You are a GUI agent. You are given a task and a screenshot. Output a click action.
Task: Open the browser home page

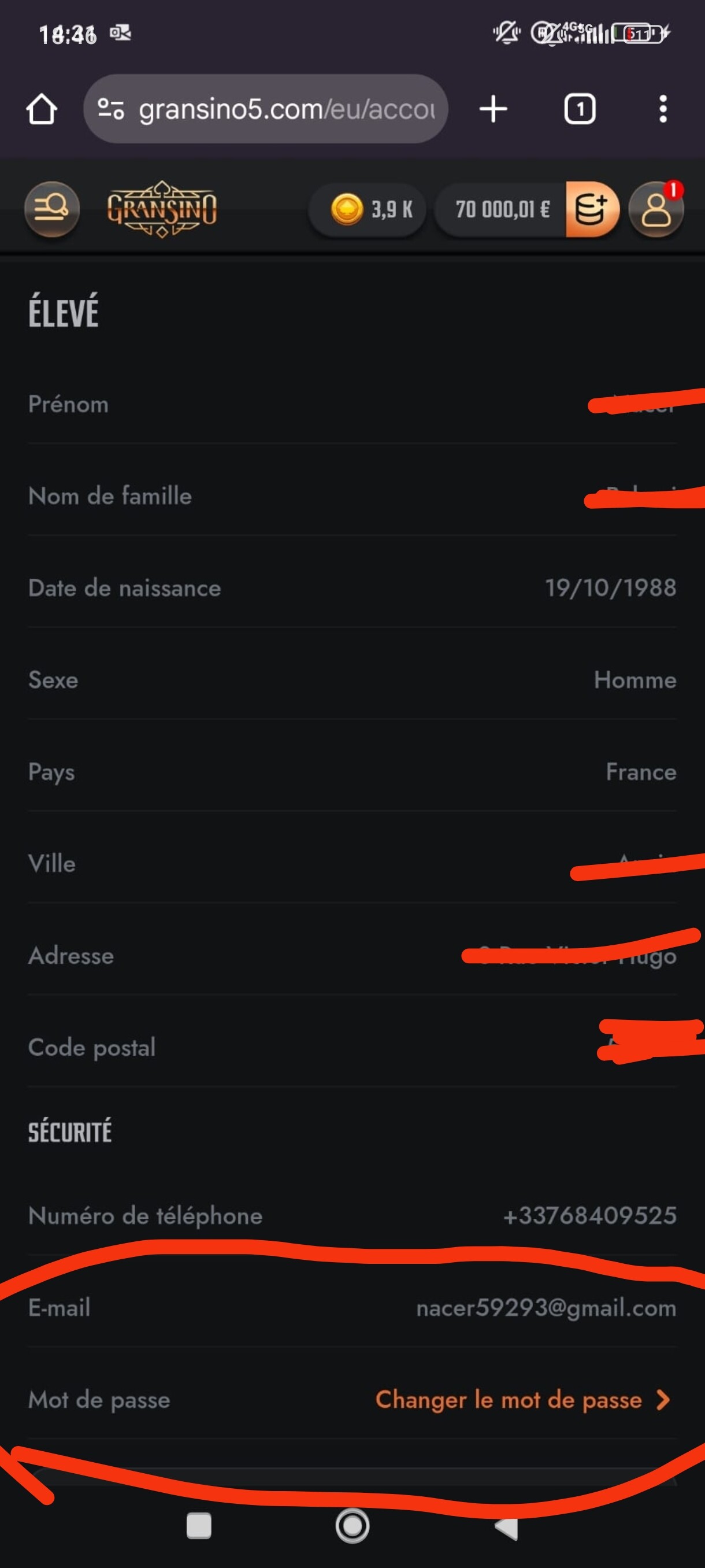point(42,110)
